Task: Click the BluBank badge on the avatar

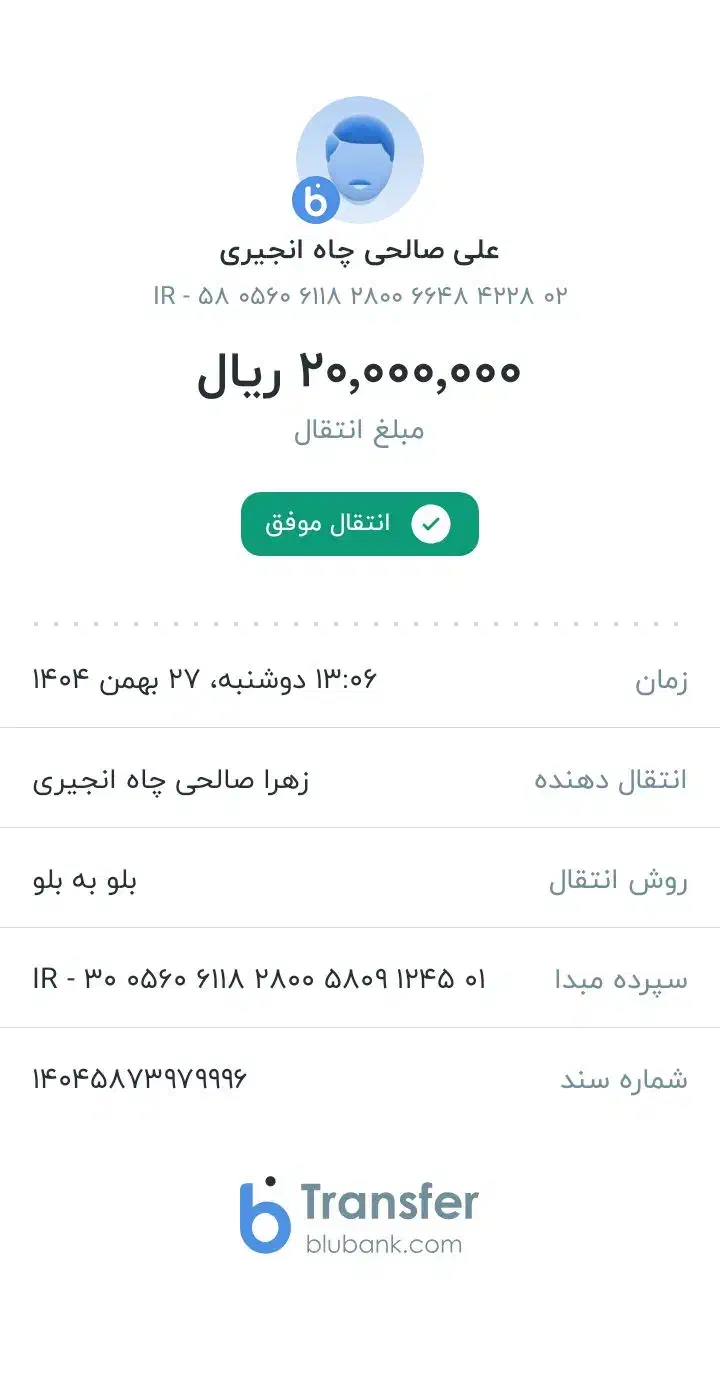Action: [x=314, y=196]
